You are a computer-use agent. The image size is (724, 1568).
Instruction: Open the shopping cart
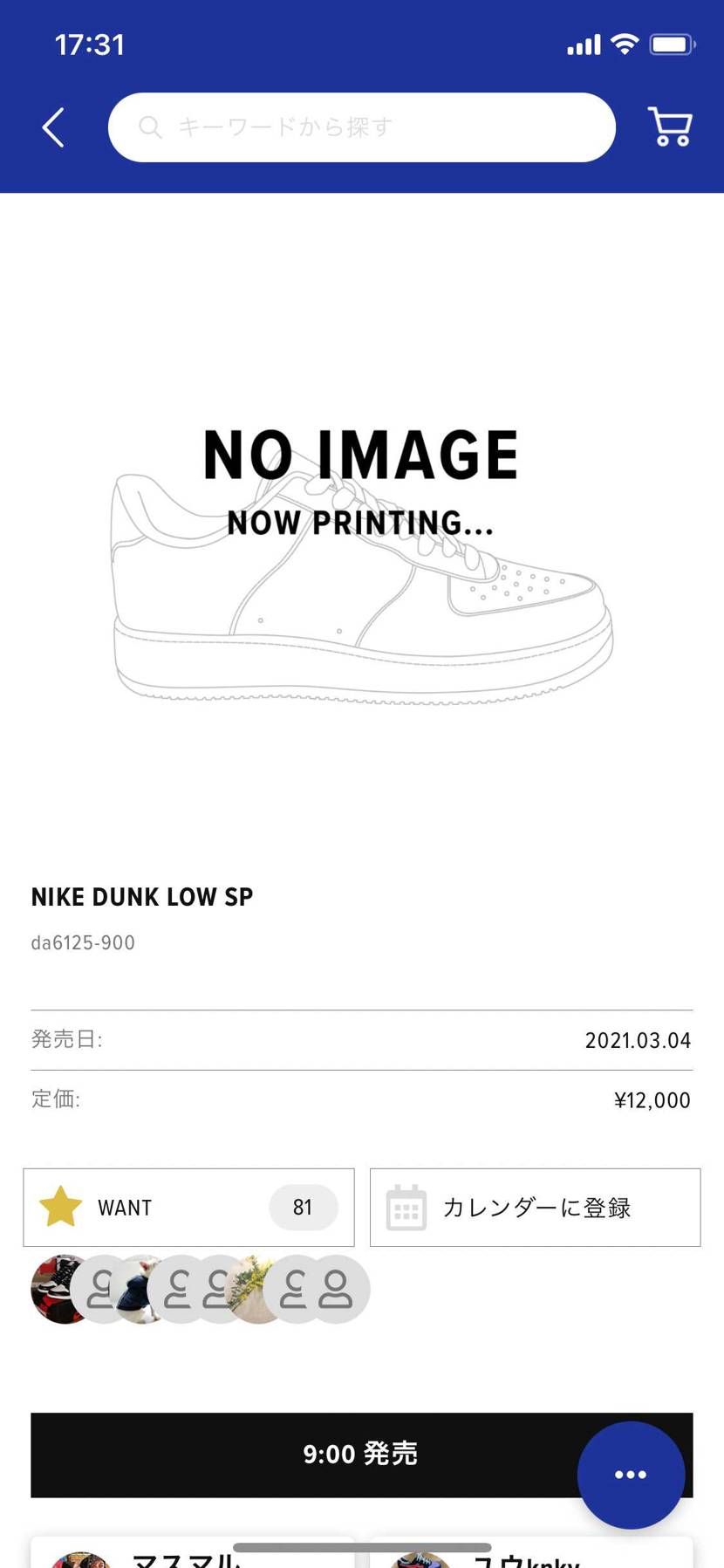pyautogui.click(x=669, y=127)
